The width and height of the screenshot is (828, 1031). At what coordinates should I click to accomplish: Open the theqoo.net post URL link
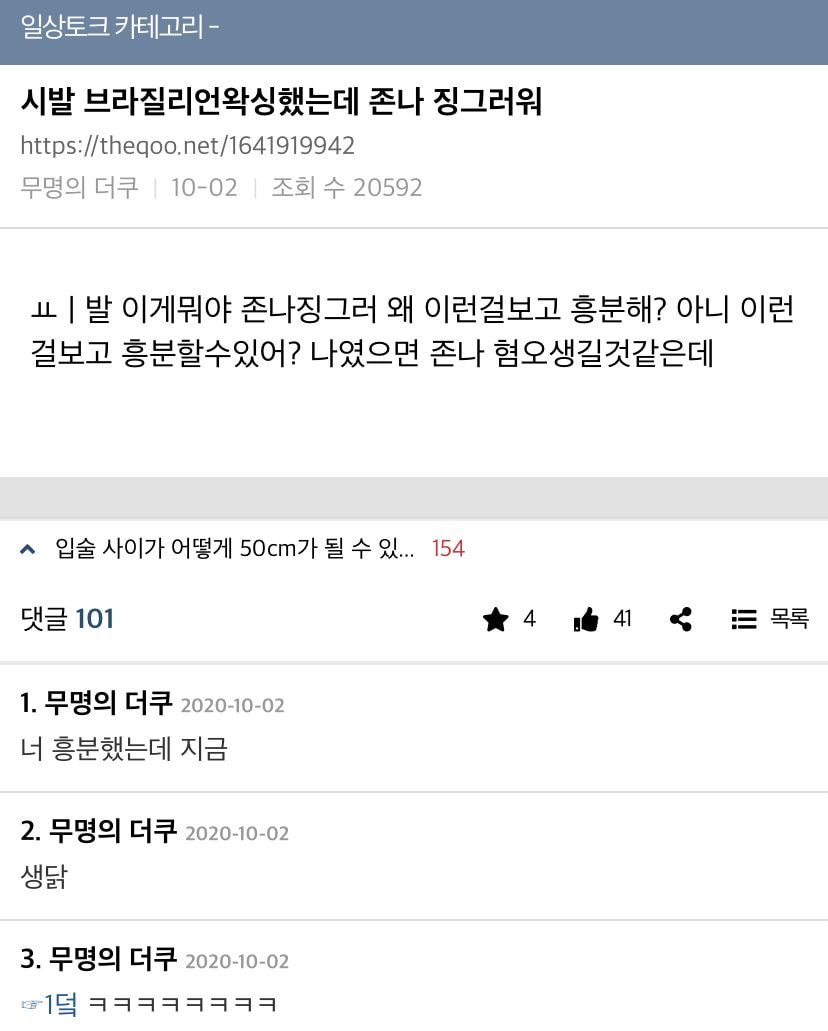pos(187,146)
